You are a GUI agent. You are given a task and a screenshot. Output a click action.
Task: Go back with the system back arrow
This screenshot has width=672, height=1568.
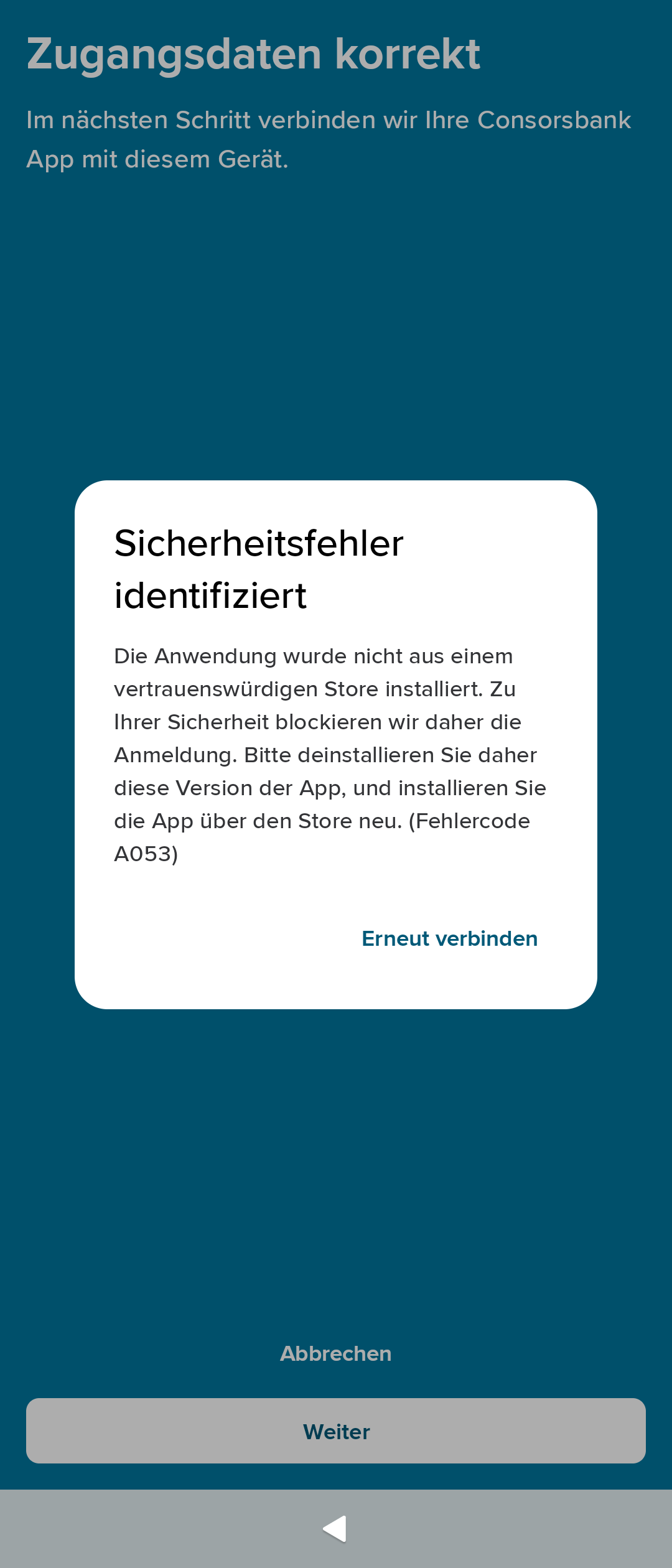(x=335, y=1529)
